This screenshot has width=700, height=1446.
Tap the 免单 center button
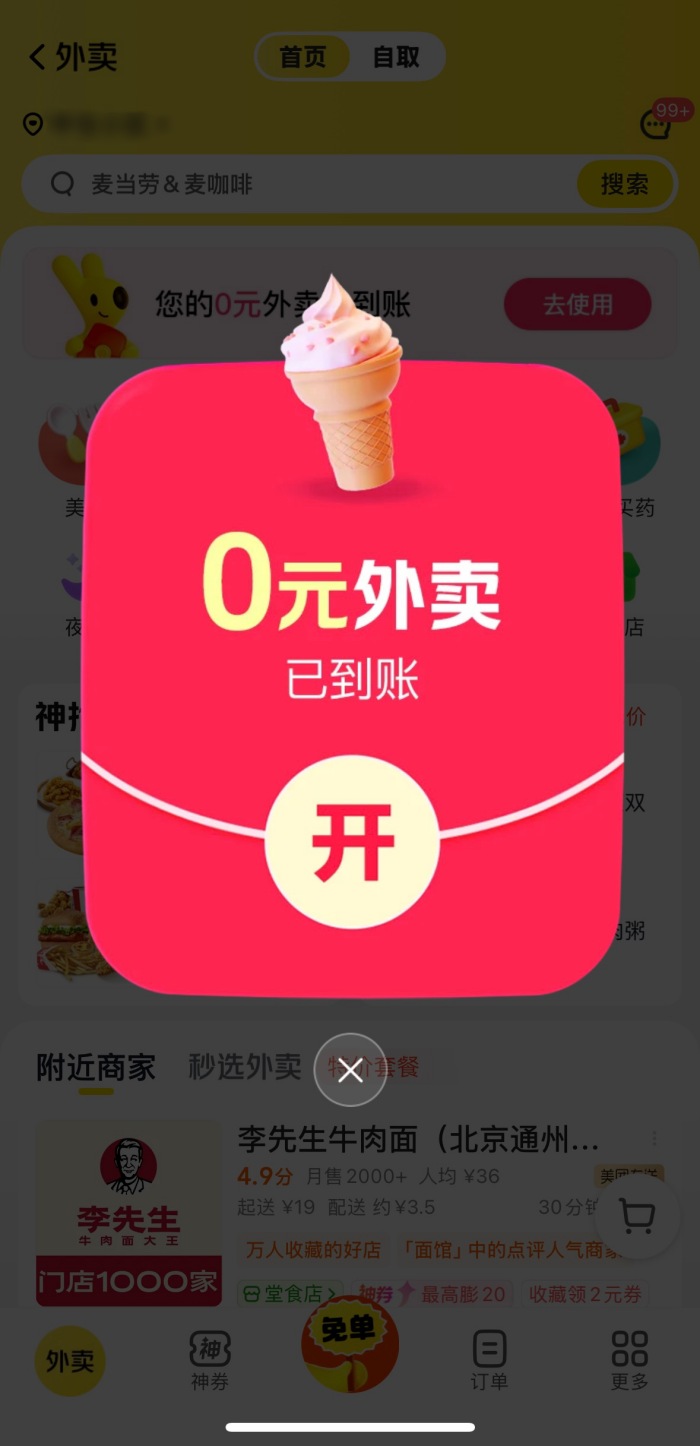350,1343
